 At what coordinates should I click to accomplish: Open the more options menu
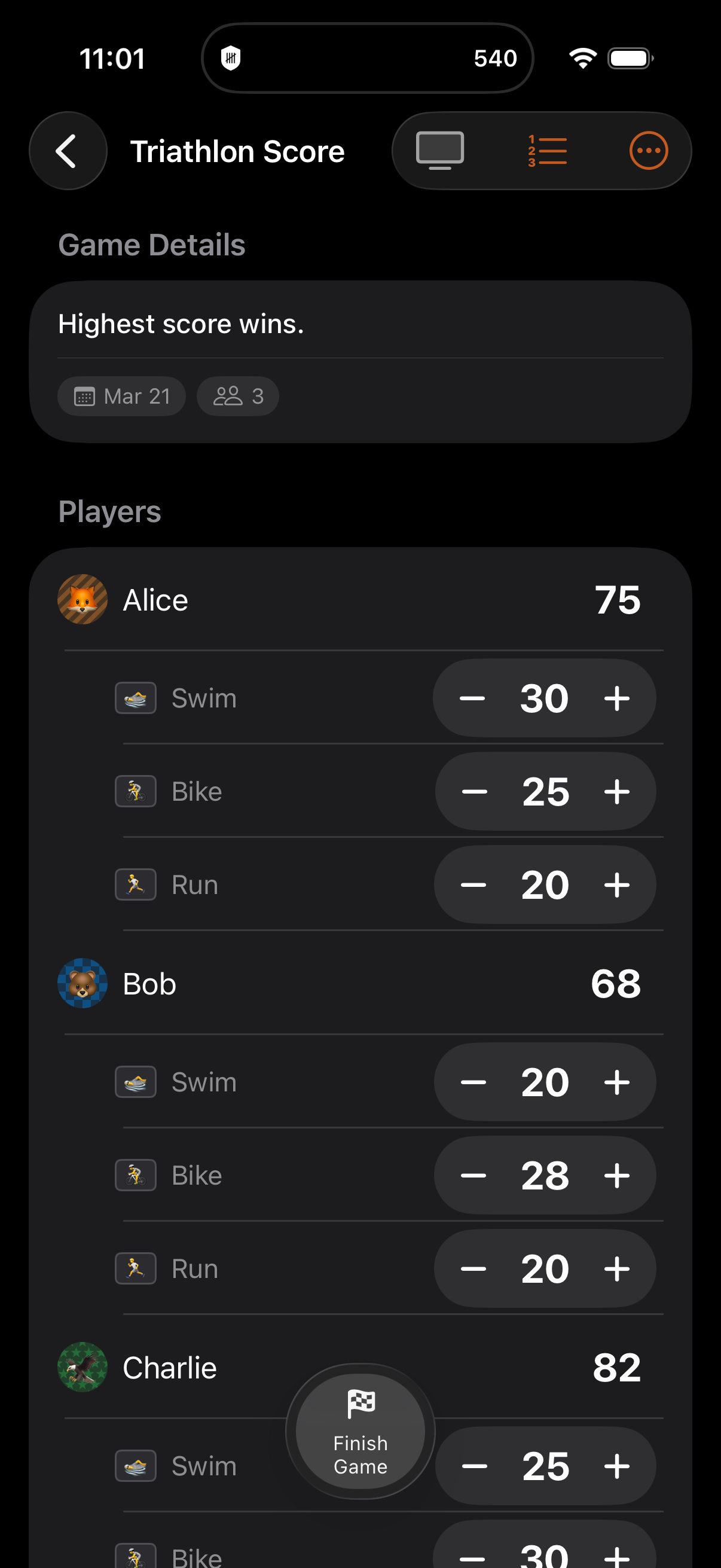tap(649, 150)
